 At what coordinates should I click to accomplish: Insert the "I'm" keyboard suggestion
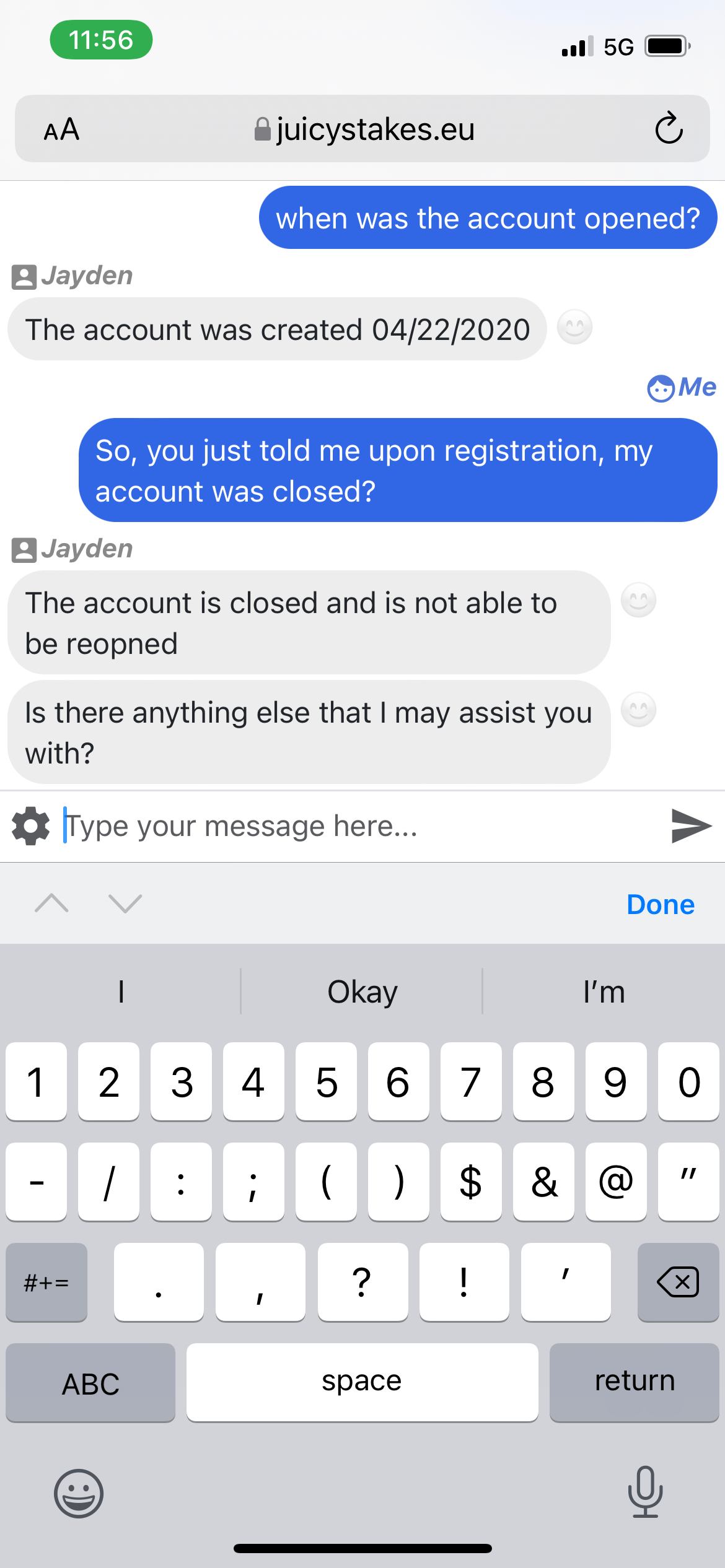click(604, 992)
